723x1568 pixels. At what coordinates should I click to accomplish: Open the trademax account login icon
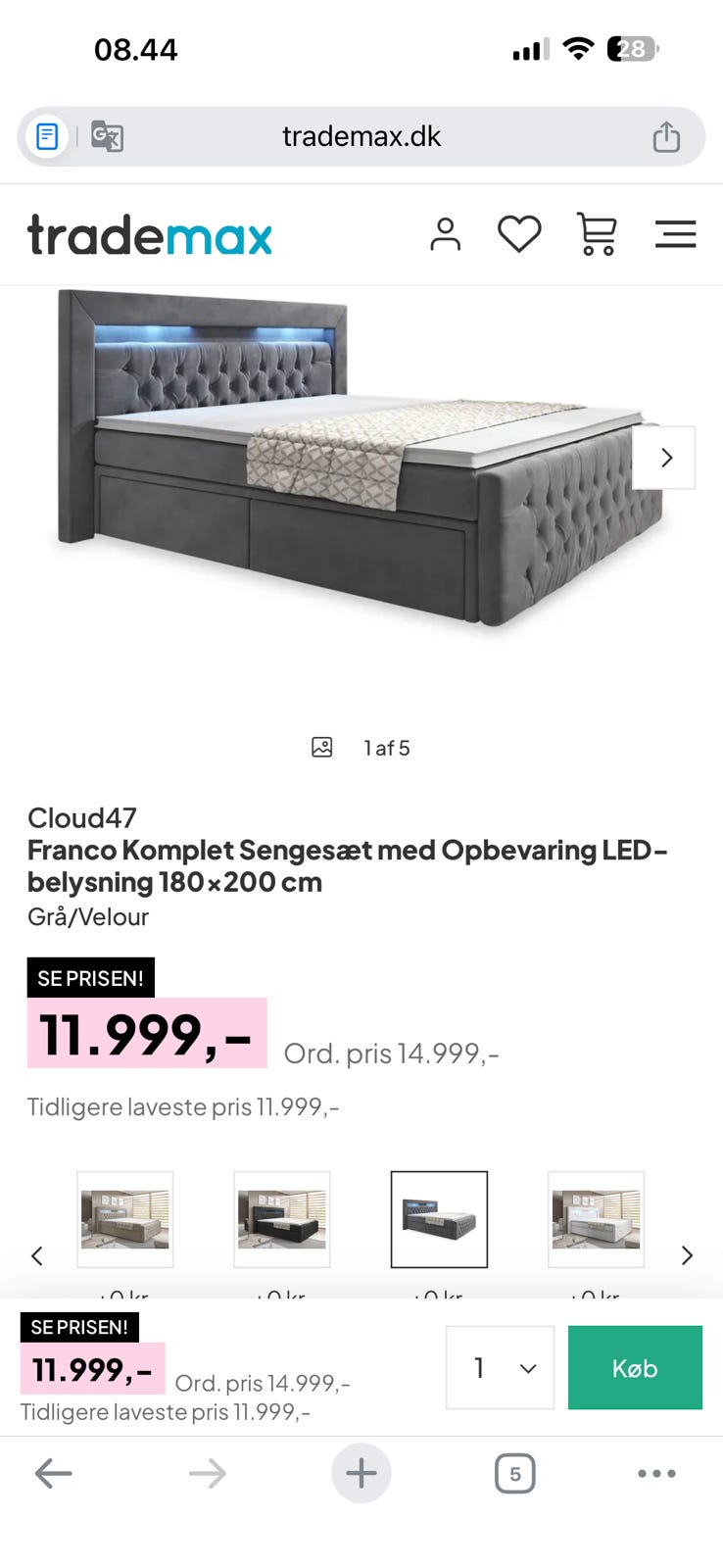point(446,234)
